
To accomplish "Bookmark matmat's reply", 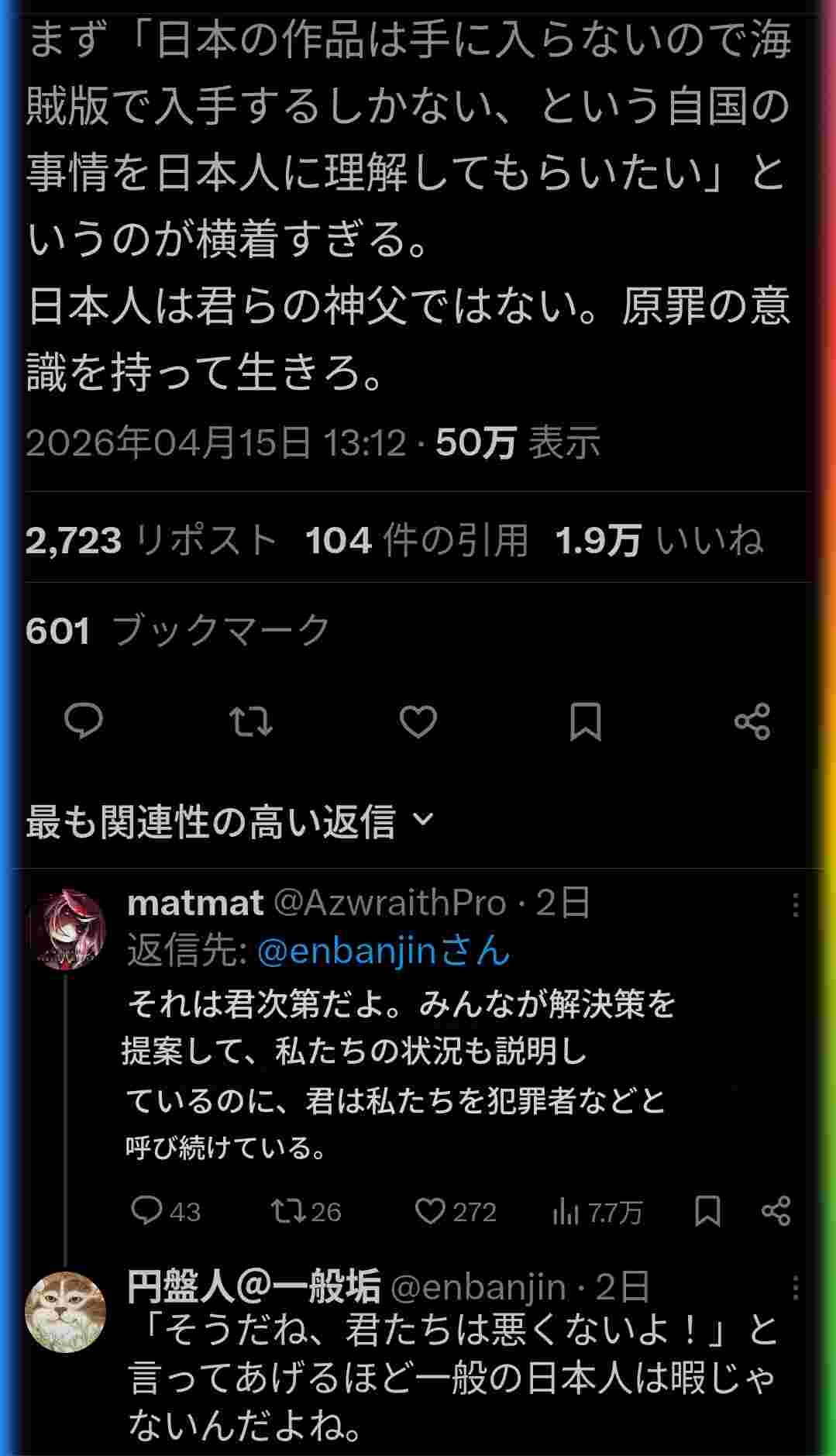I will point(707,1210).
